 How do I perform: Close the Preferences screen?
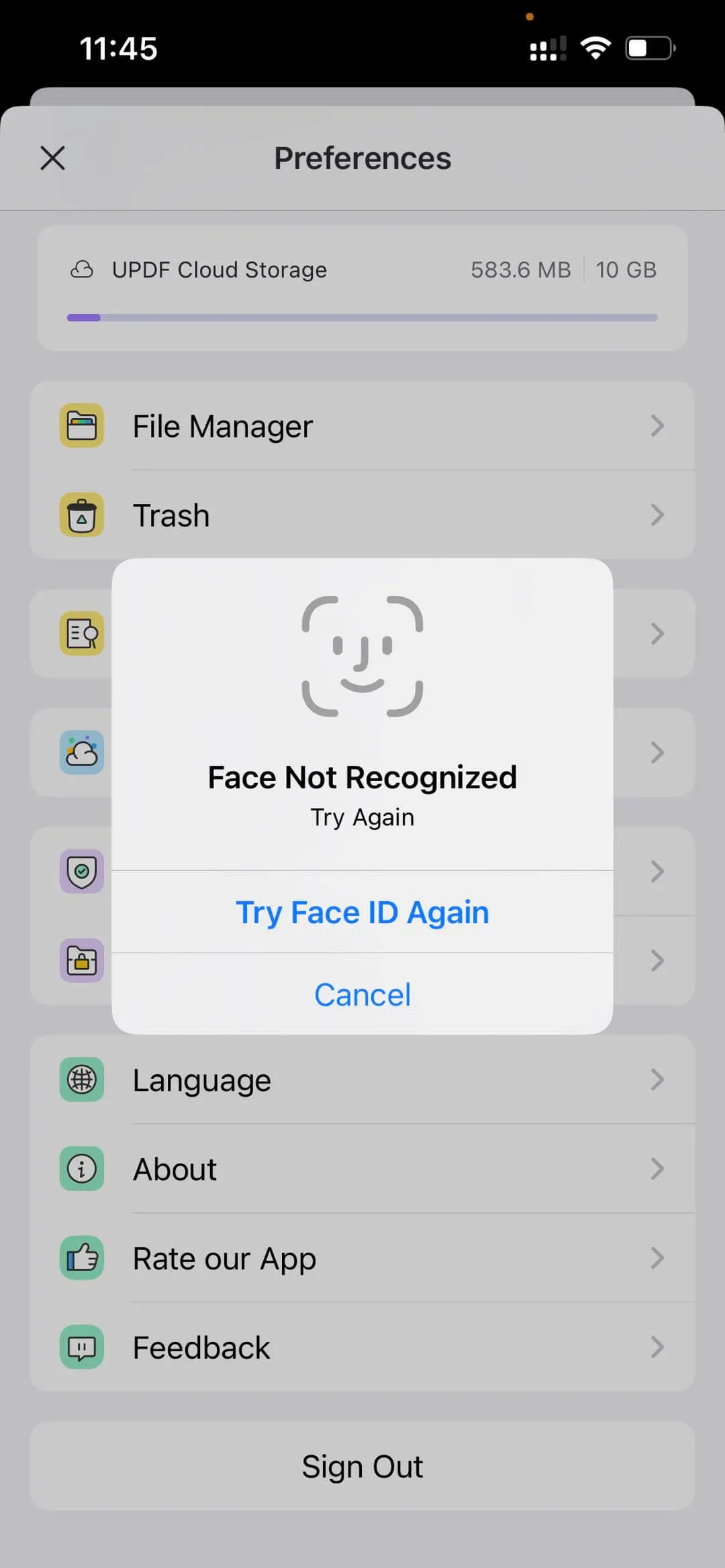point(52,158)
